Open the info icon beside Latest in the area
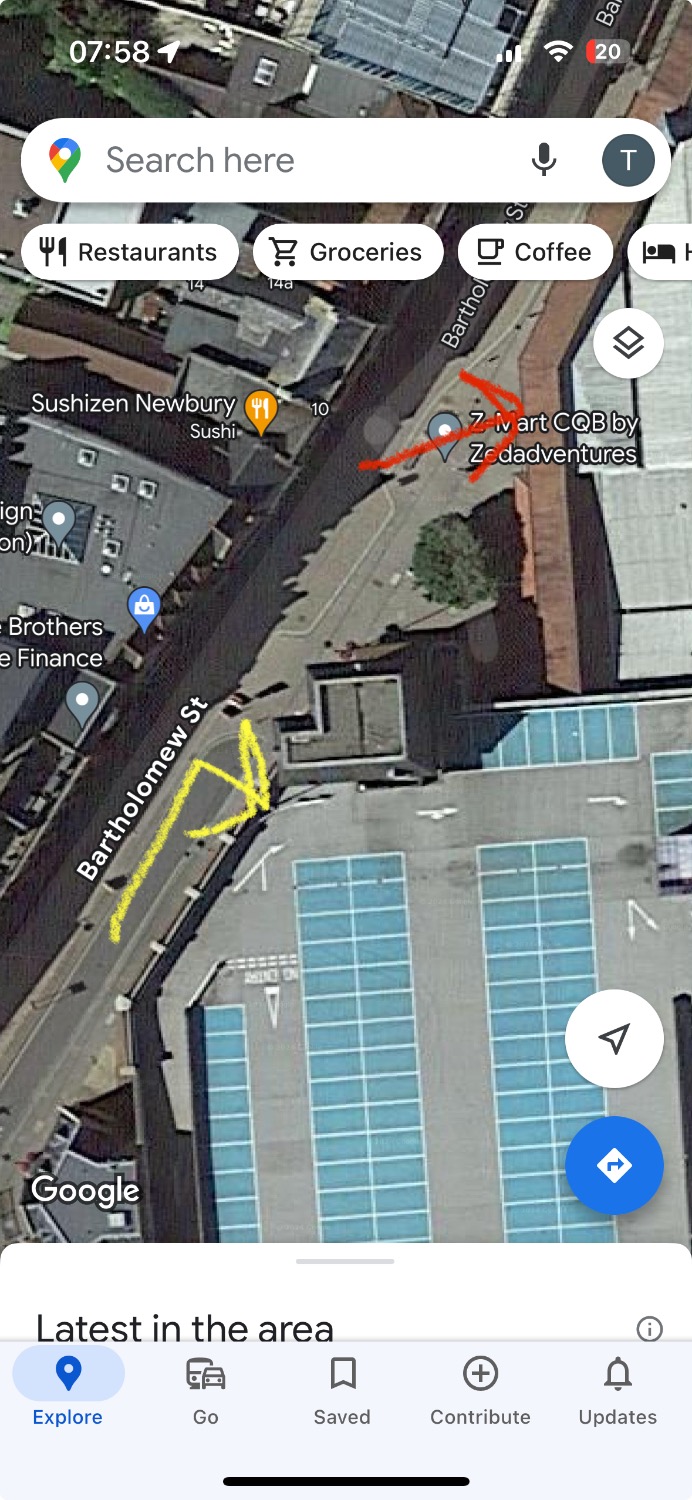The height and width of the screenshot is (1500, 692). pos(649,1328)
